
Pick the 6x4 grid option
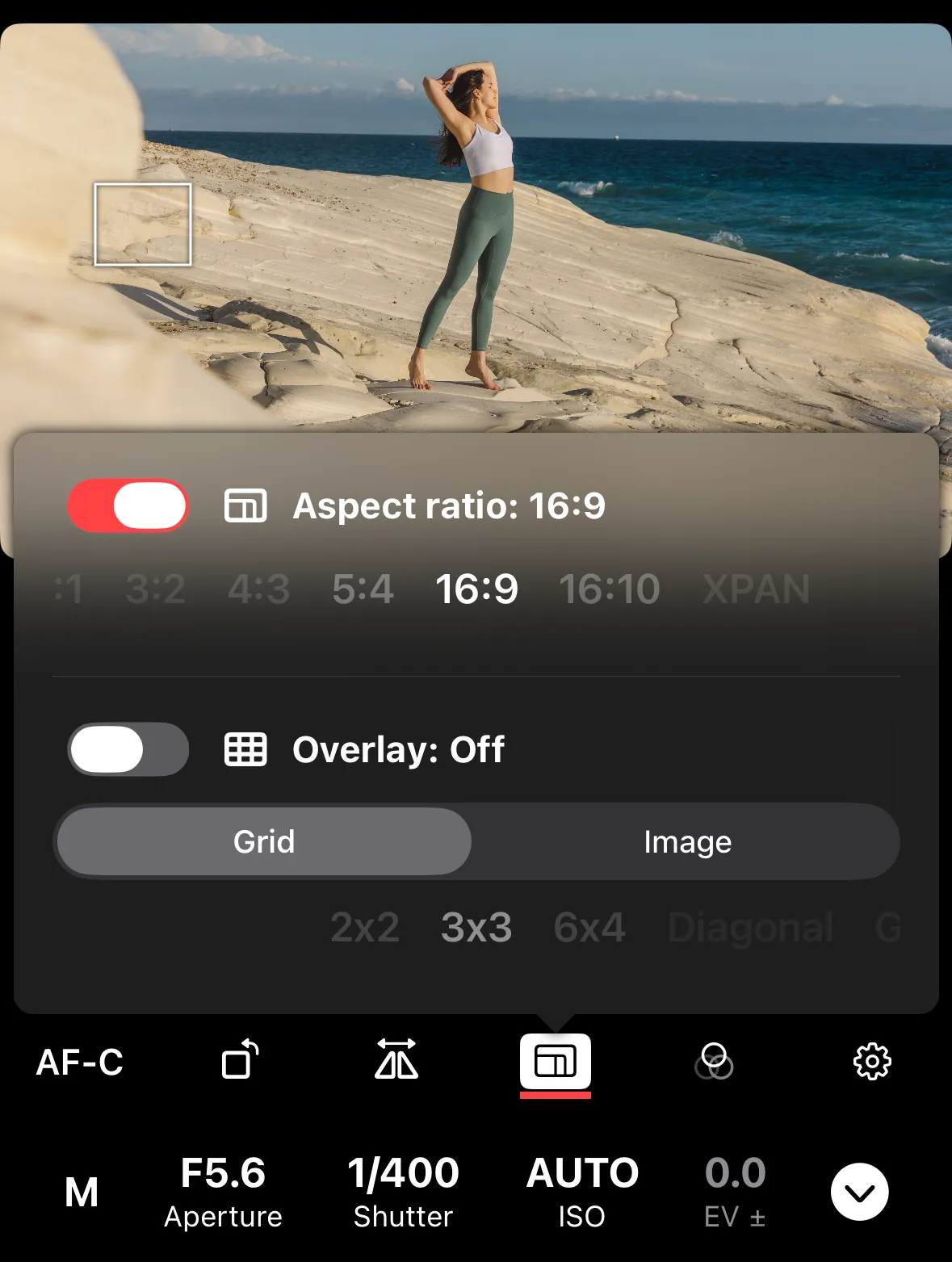pos(589,928)
